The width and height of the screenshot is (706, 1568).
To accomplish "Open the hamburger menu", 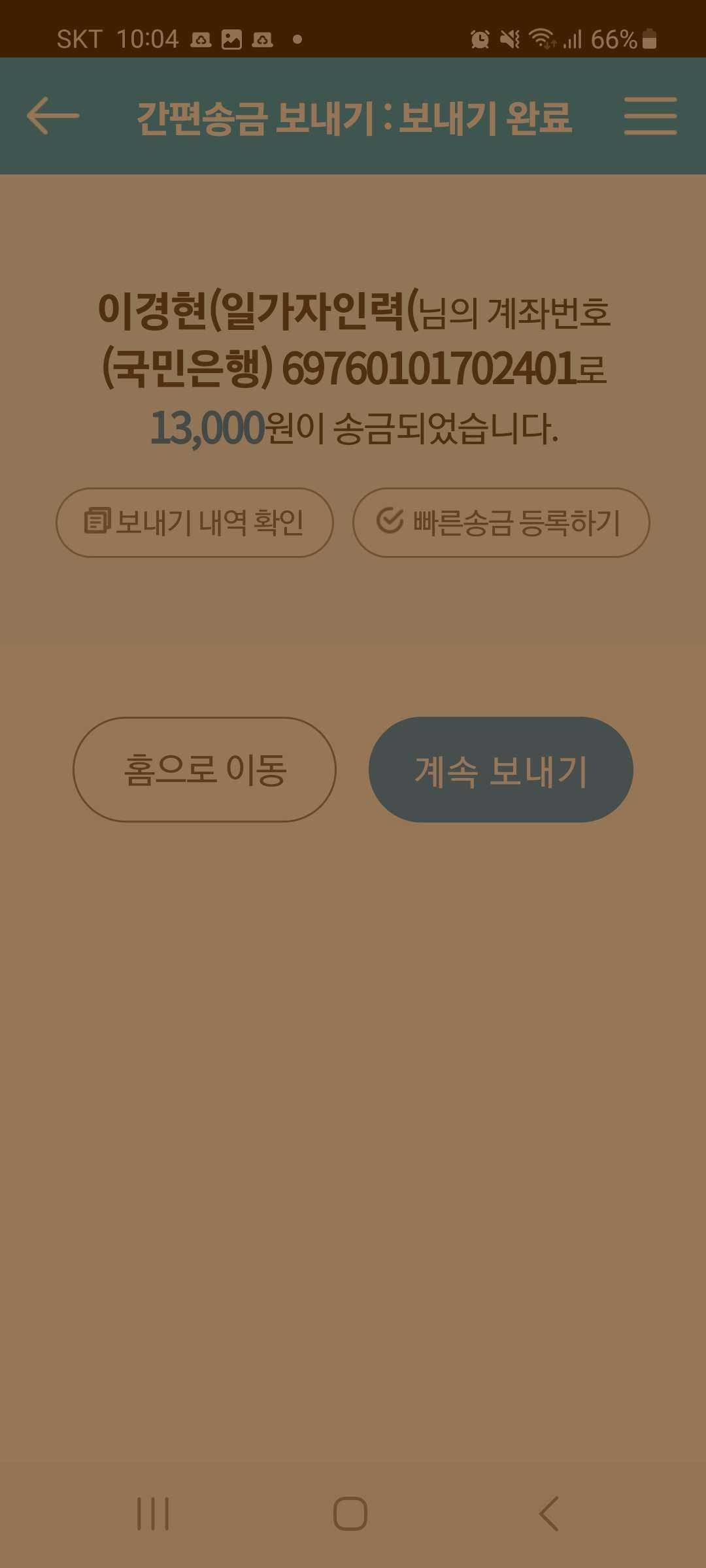I will pyautogui.click(x=650, y=116).
